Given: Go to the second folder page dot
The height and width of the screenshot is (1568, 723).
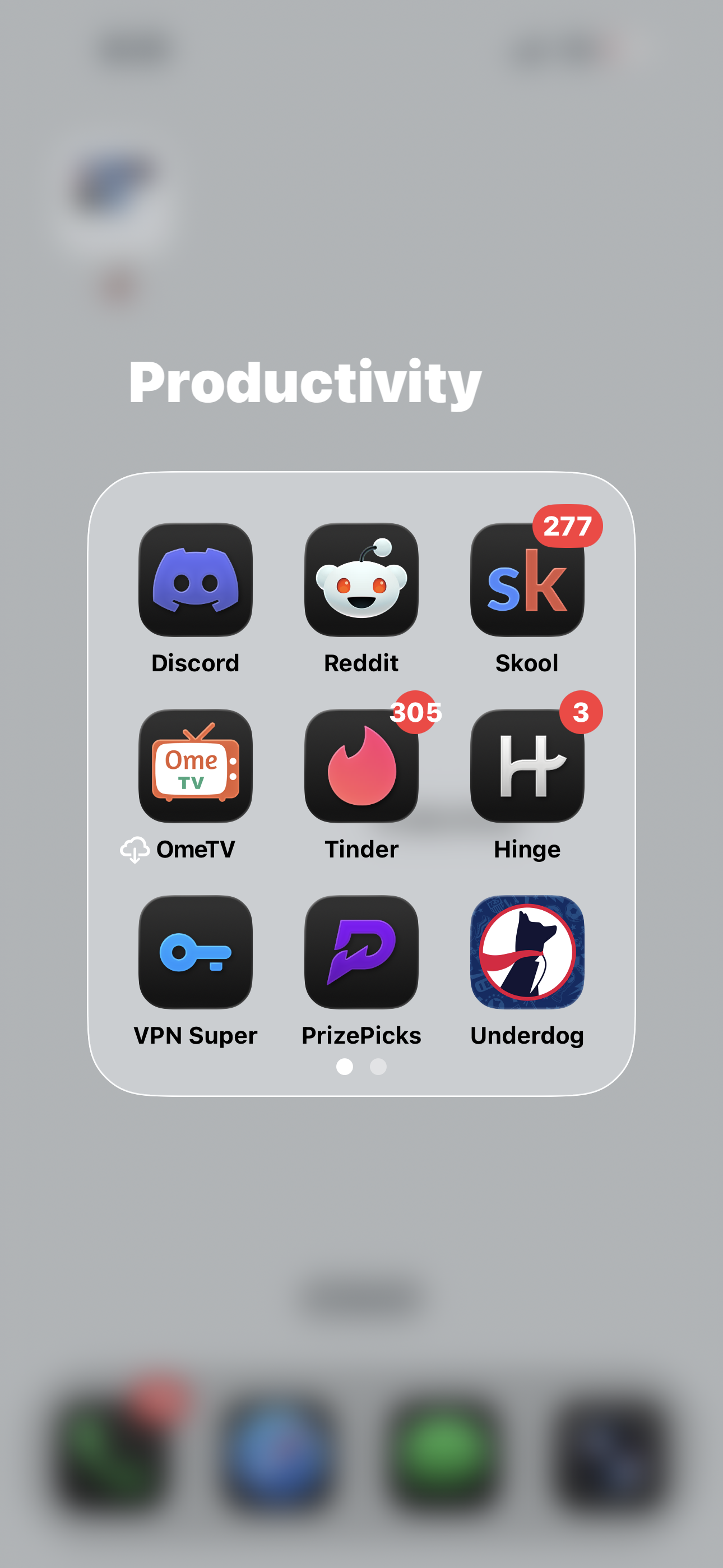Looking at the screenshot, I should tap(378, 1067).
